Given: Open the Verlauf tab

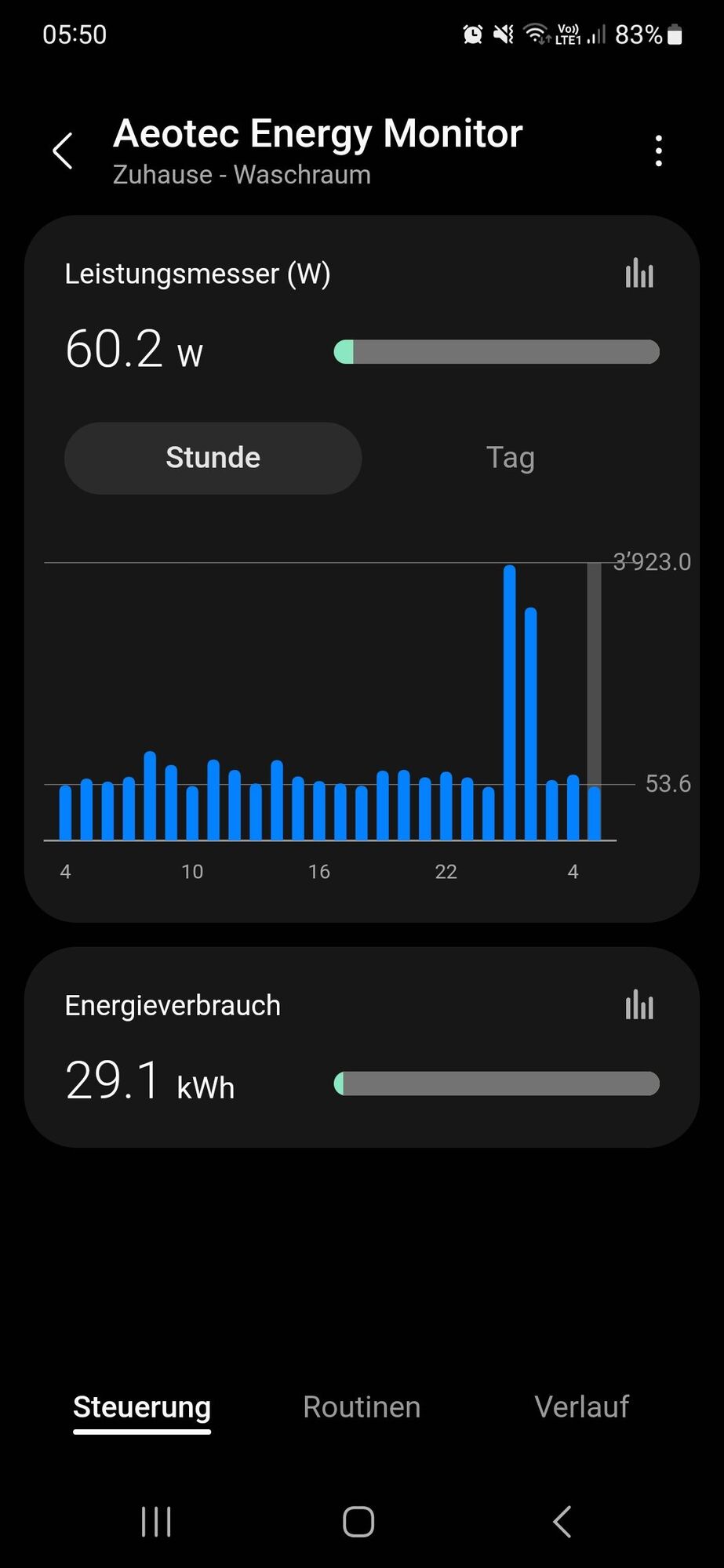Looking at the screenshot, I should tap(581, 1407).
